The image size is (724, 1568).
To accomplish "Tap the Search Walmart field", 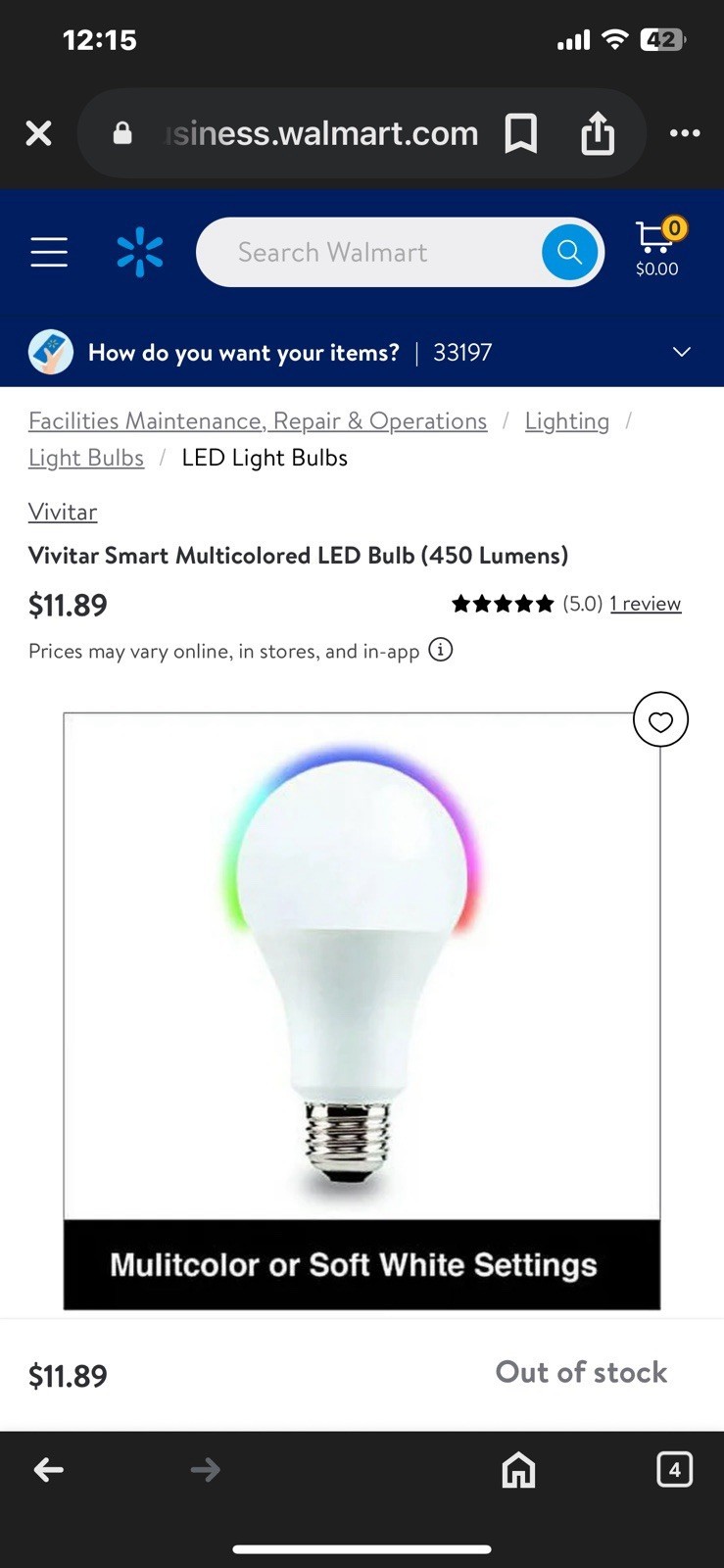I will [x=367, y=252].
